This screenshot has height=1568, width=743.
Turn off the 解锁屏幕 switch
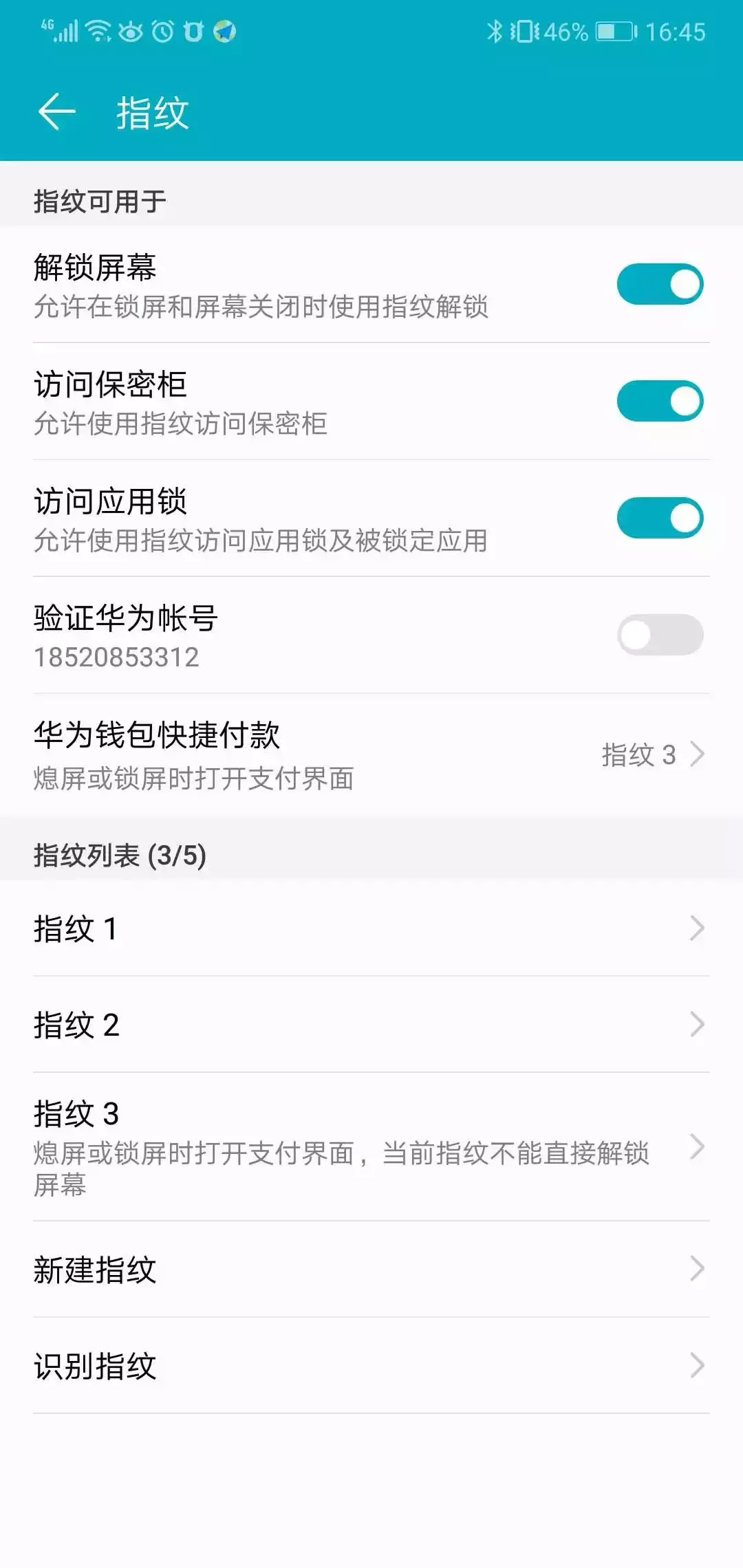pyautogui.click(x=660, y=284)
